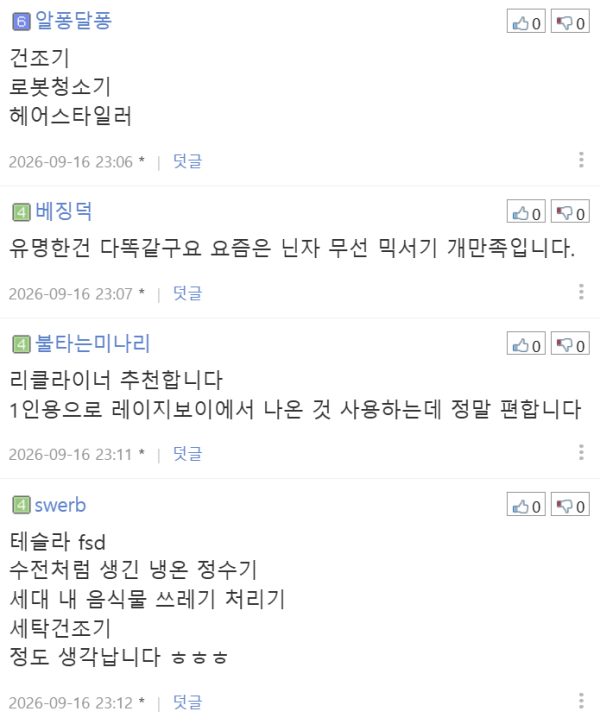Open 베징덕's username link
Screen dimensions: 600x724
[x=64, y=211]
